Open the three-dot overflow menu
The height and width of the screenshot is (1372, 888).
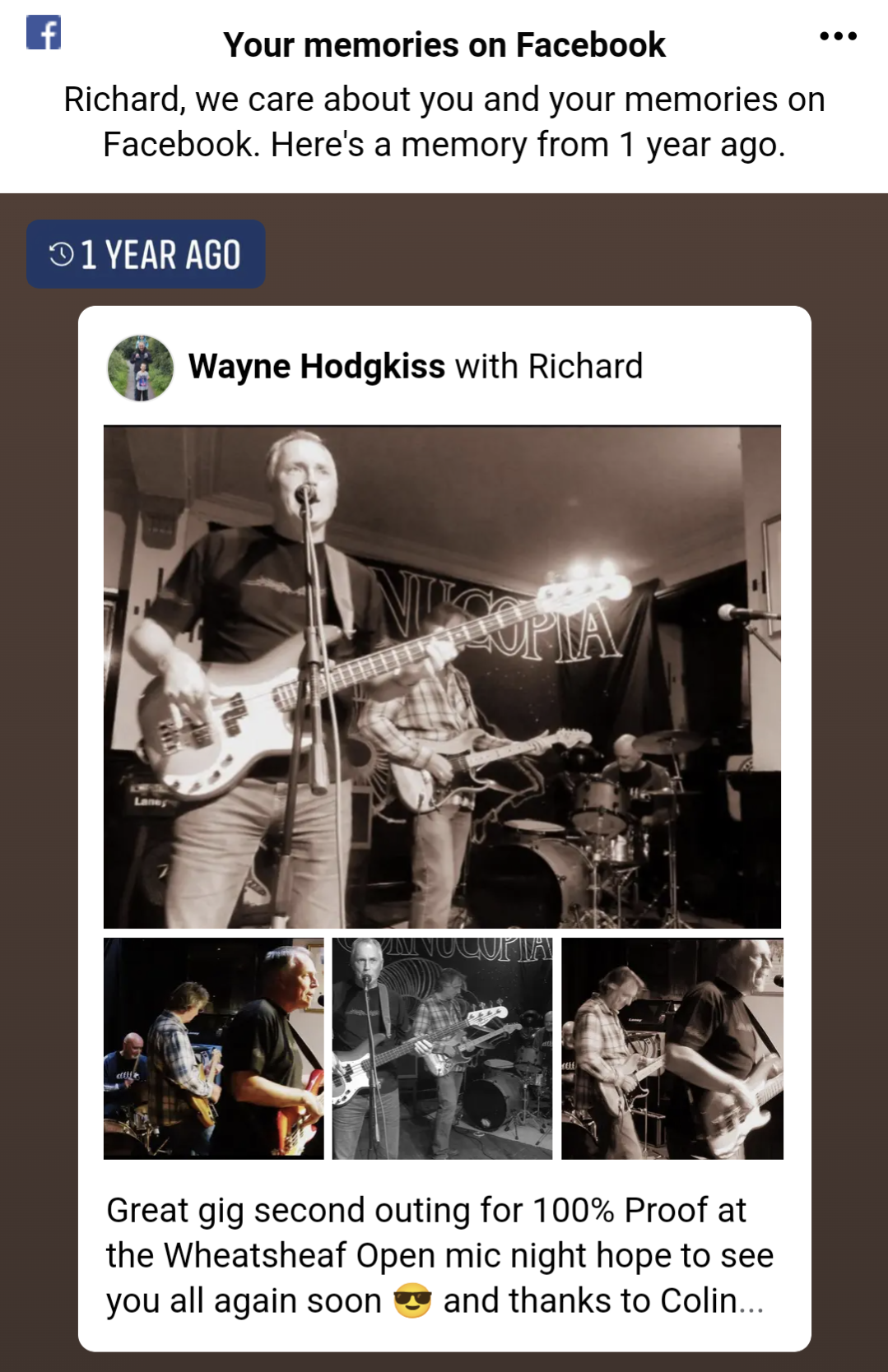838,36
